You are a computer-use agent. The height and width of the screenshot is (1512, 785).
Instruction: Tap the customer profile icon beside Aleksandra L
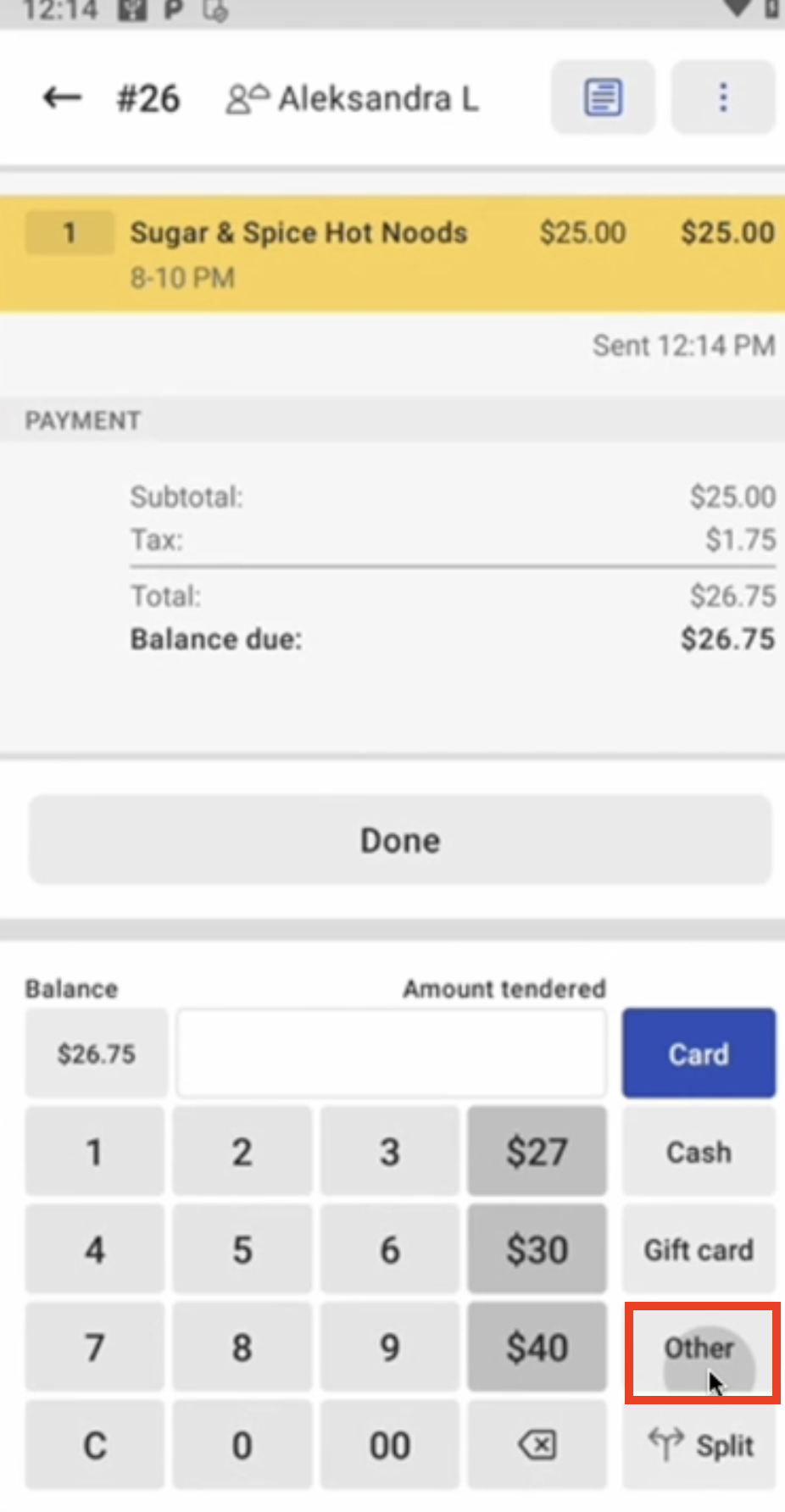[246, 97]
